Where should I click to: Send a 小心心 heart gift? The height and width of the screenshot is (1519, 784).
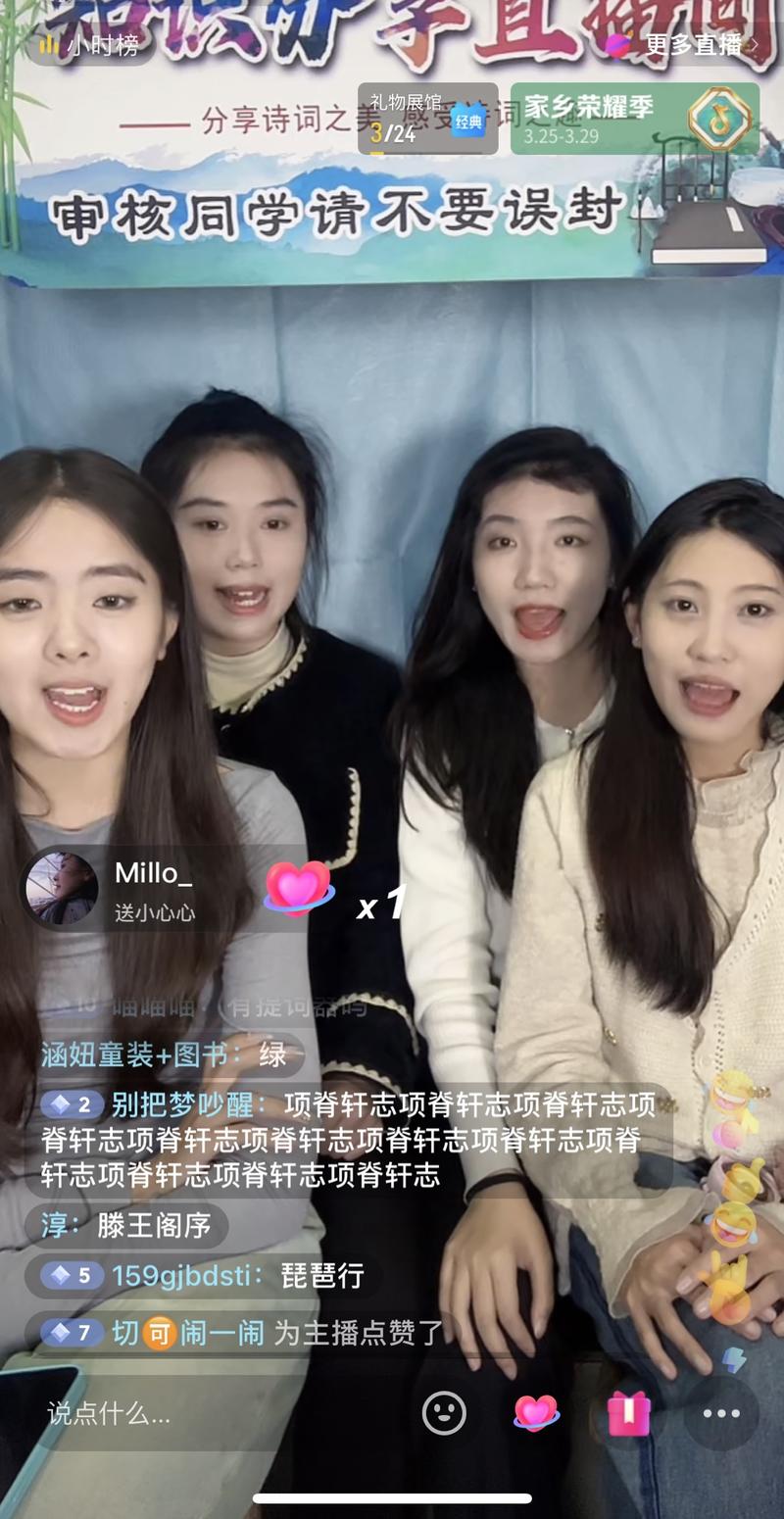coord(537,1412)
